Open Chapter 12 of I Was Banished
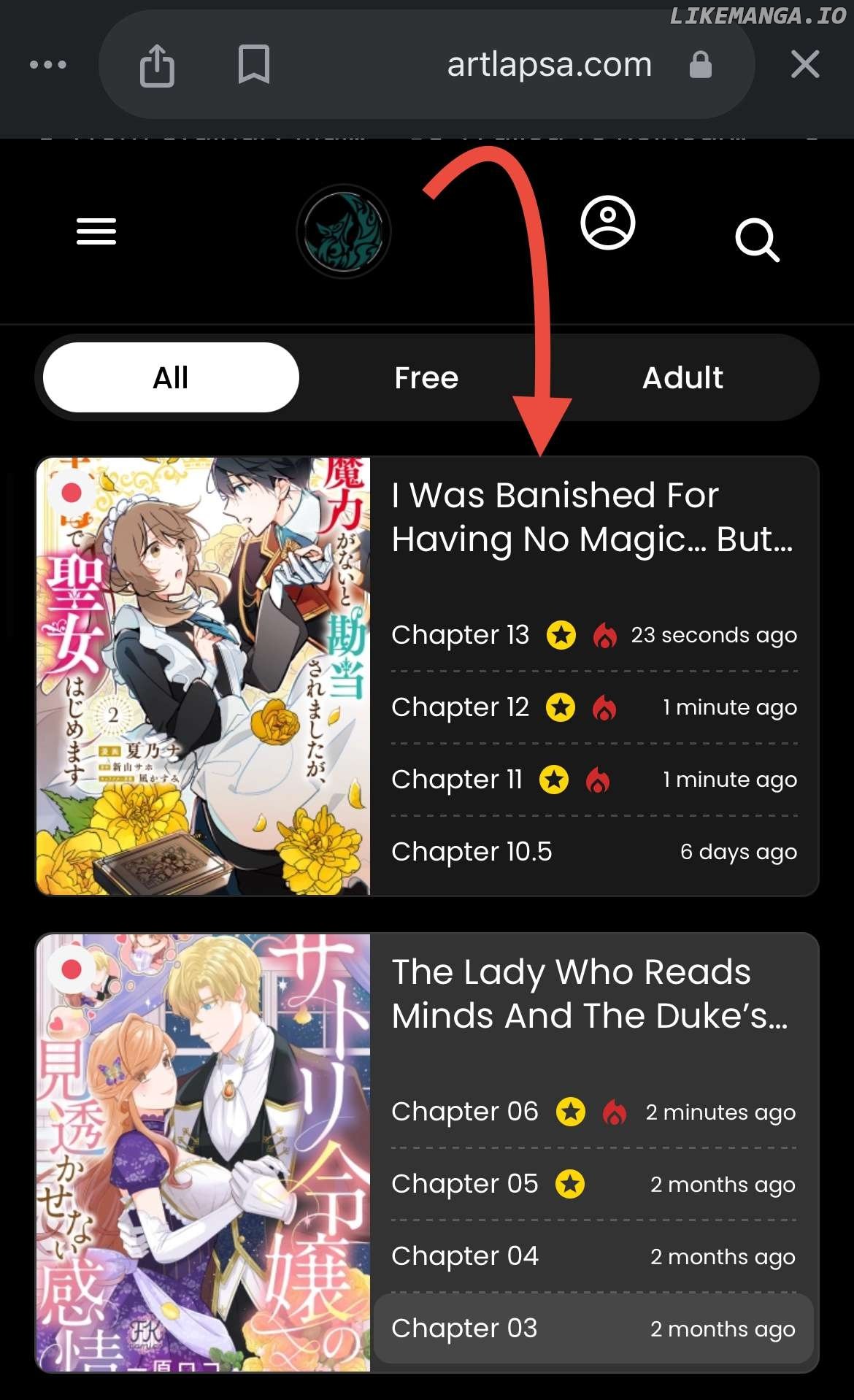854x1400 pixels. click(x=461, y=707)
